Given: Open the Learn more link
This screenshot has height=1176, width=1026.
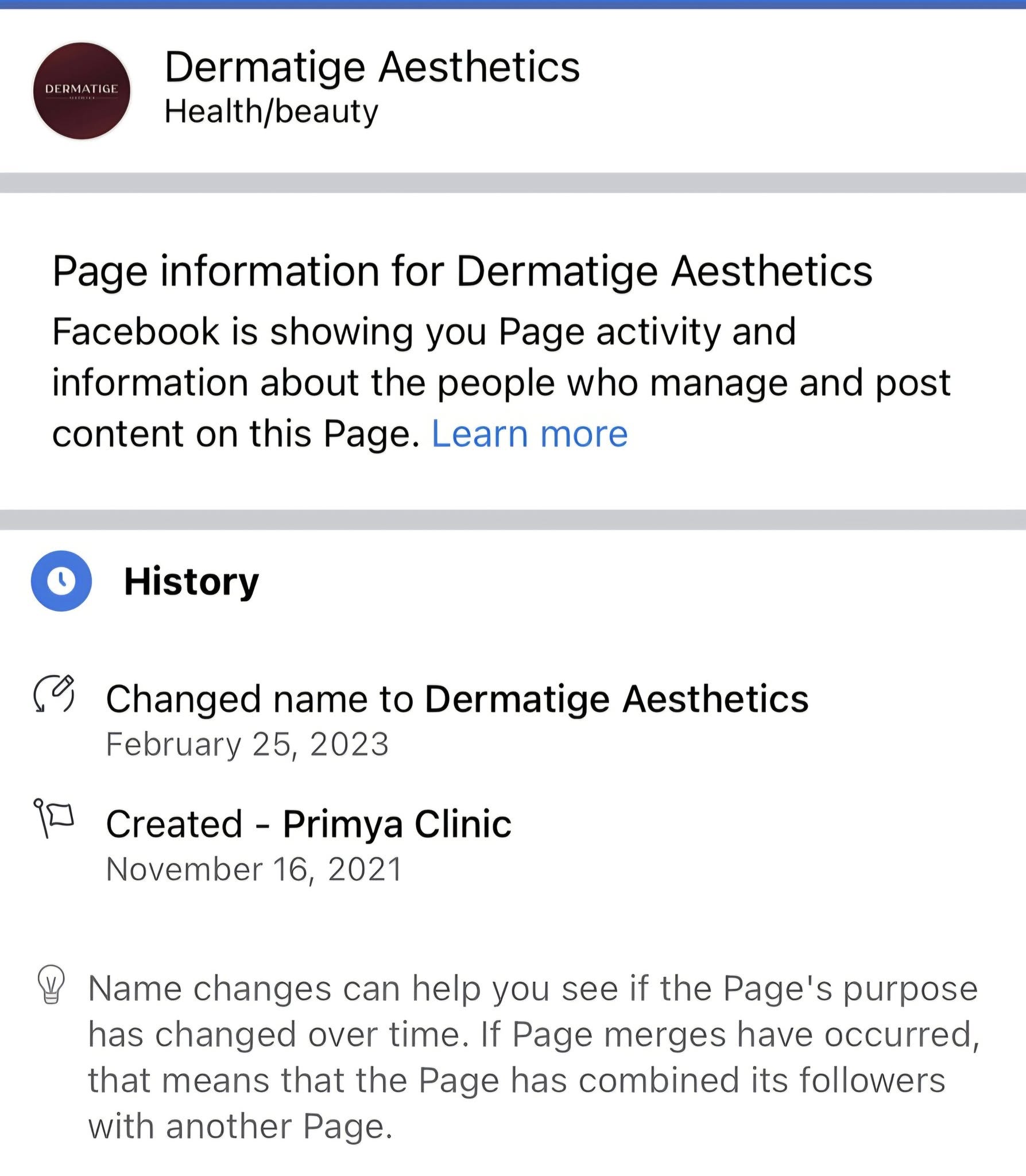Looking at the screenshot, I should click(529, 434).
